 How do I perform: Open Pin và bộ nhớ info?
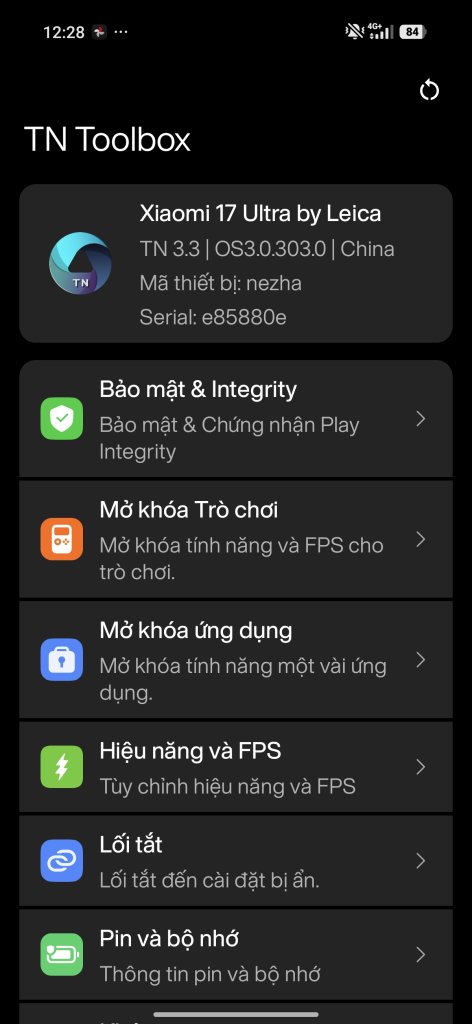(236, 955)
